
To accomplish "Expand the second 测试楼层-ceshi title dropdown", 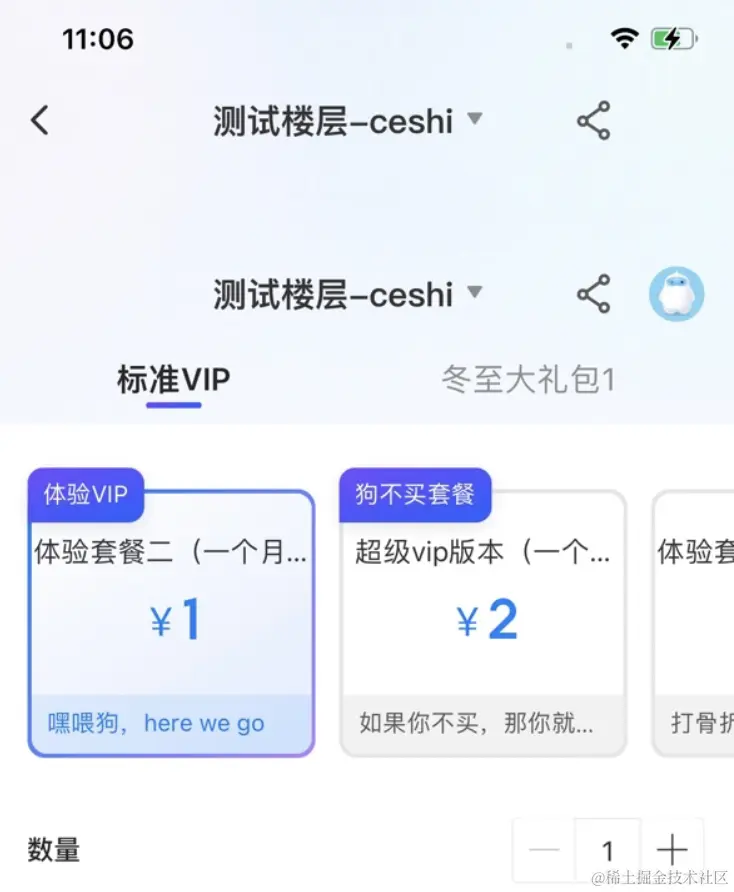I will (475, 292).
